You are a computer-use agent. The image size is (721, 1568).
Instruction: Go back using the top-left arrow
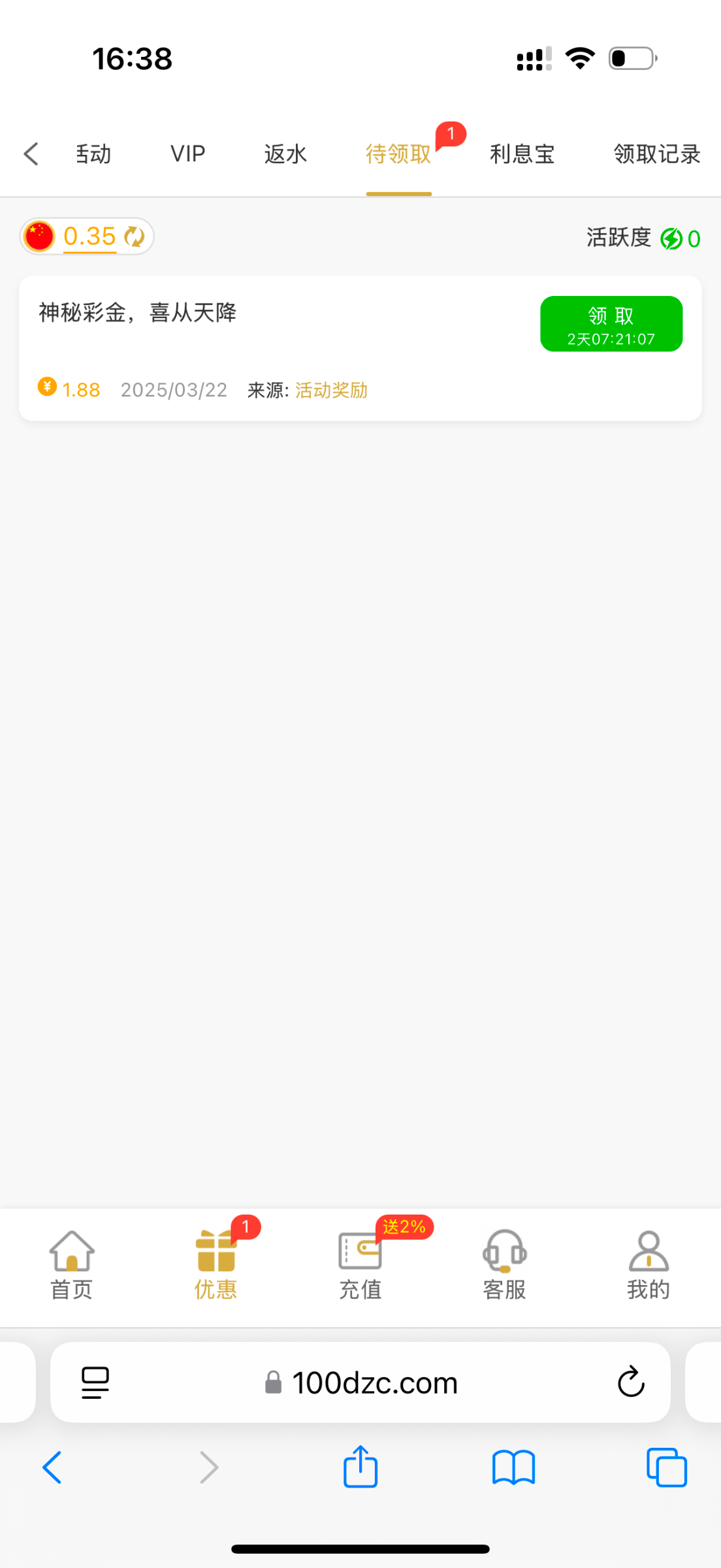tap(31, 154)
